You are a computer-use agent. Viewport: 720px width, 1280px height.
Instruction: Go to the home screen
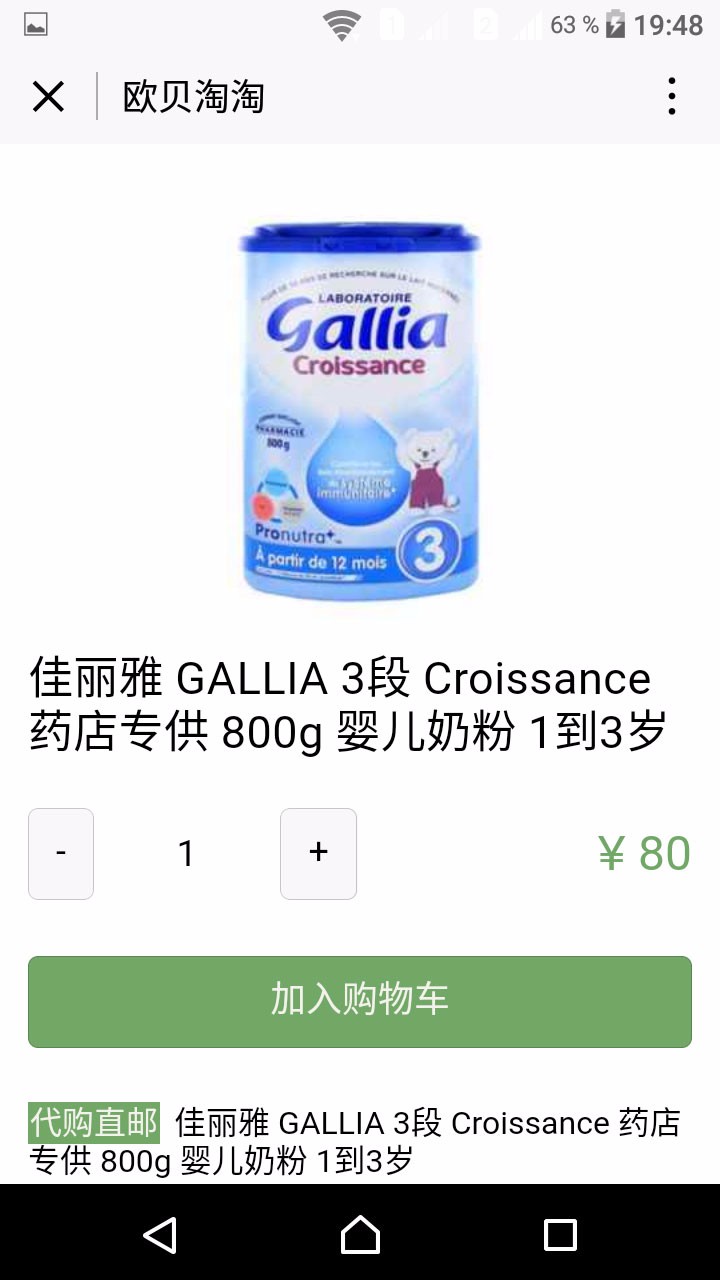(x=360, y=1234)
